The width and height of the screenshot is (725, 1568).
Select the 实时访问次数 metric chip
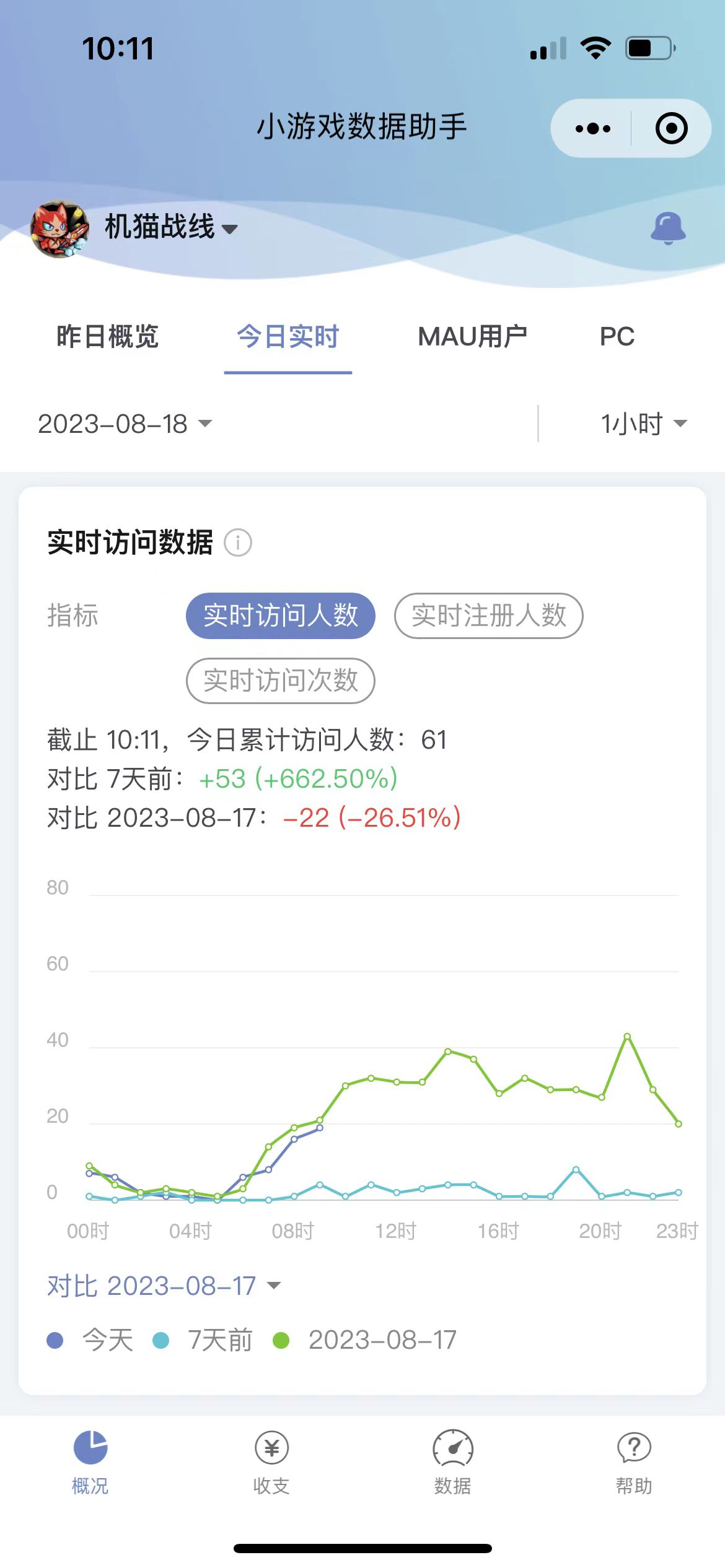(281, 681)
